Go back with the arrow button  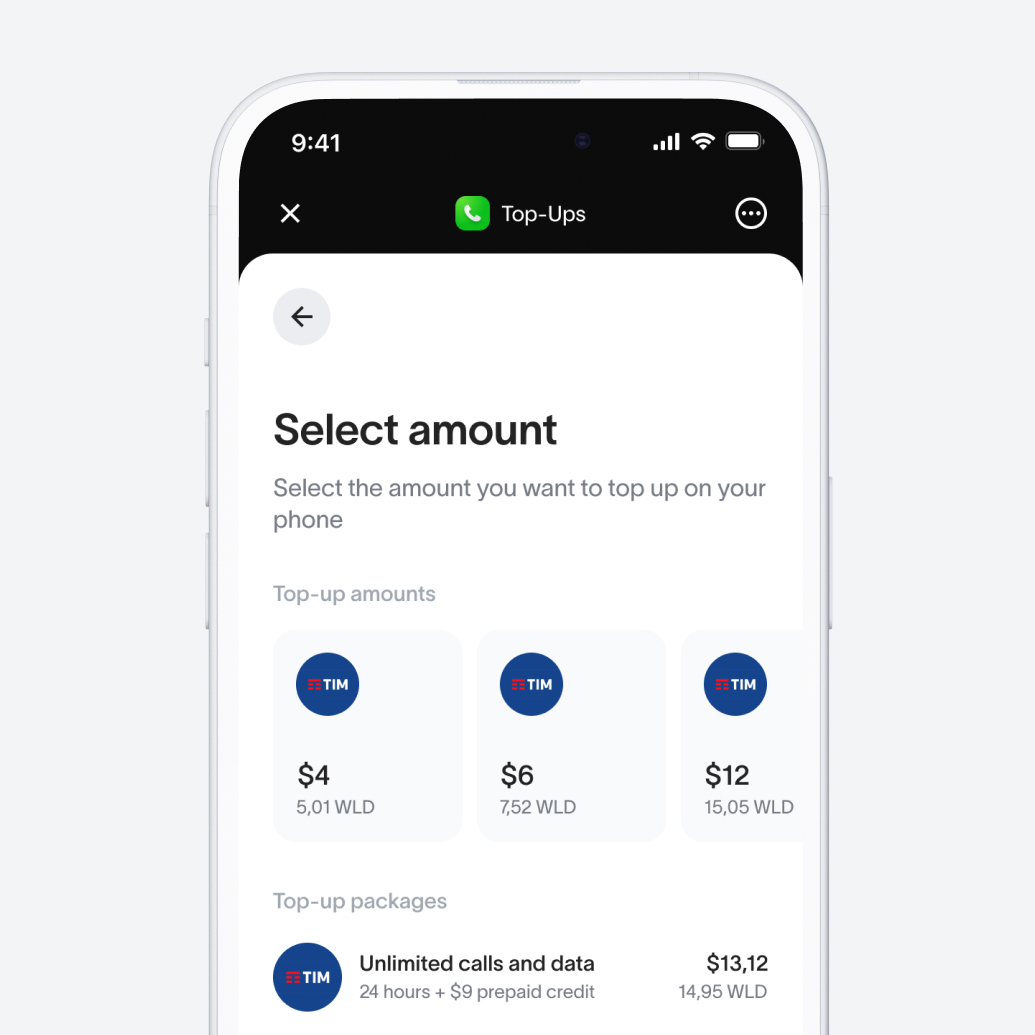pos(301,317)
